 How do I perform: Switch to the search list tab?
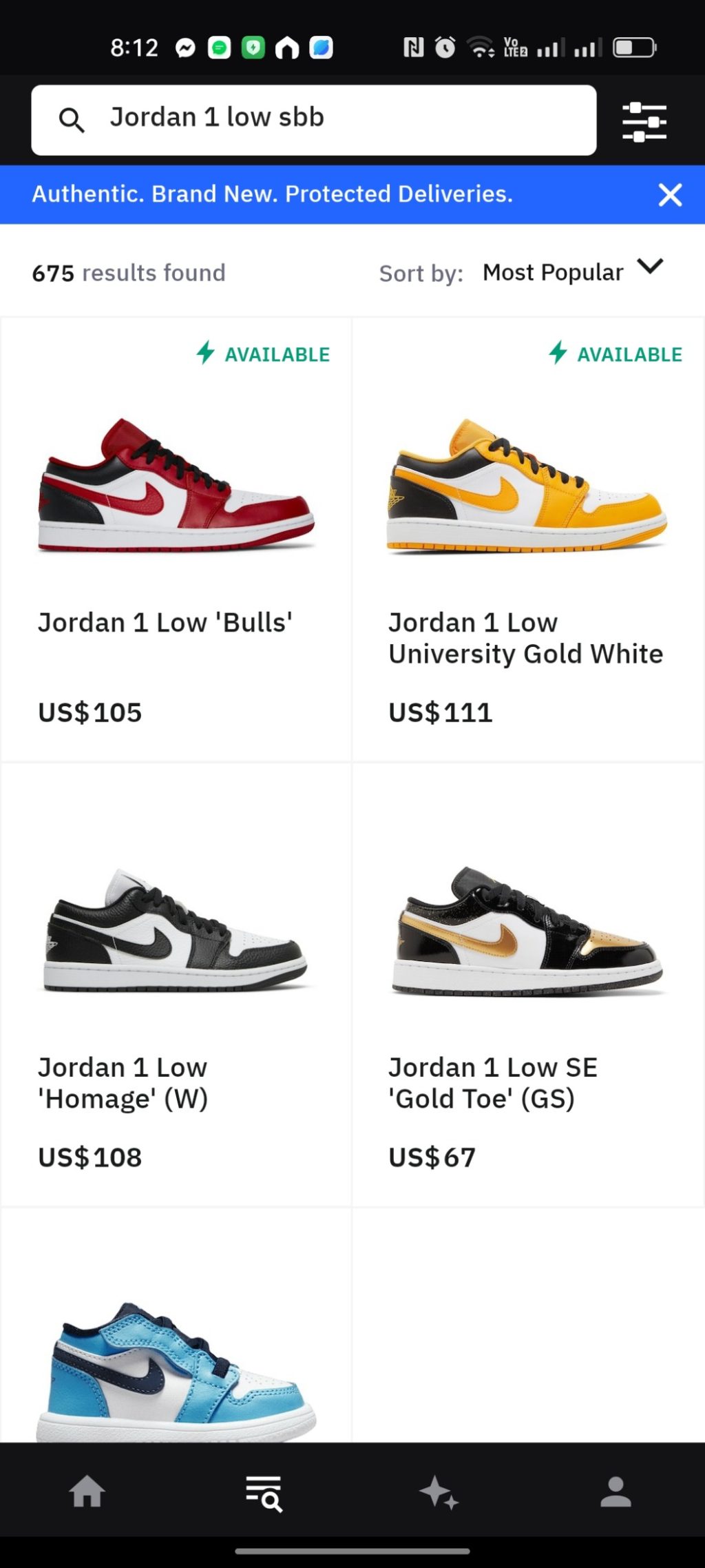(264, 1492)
